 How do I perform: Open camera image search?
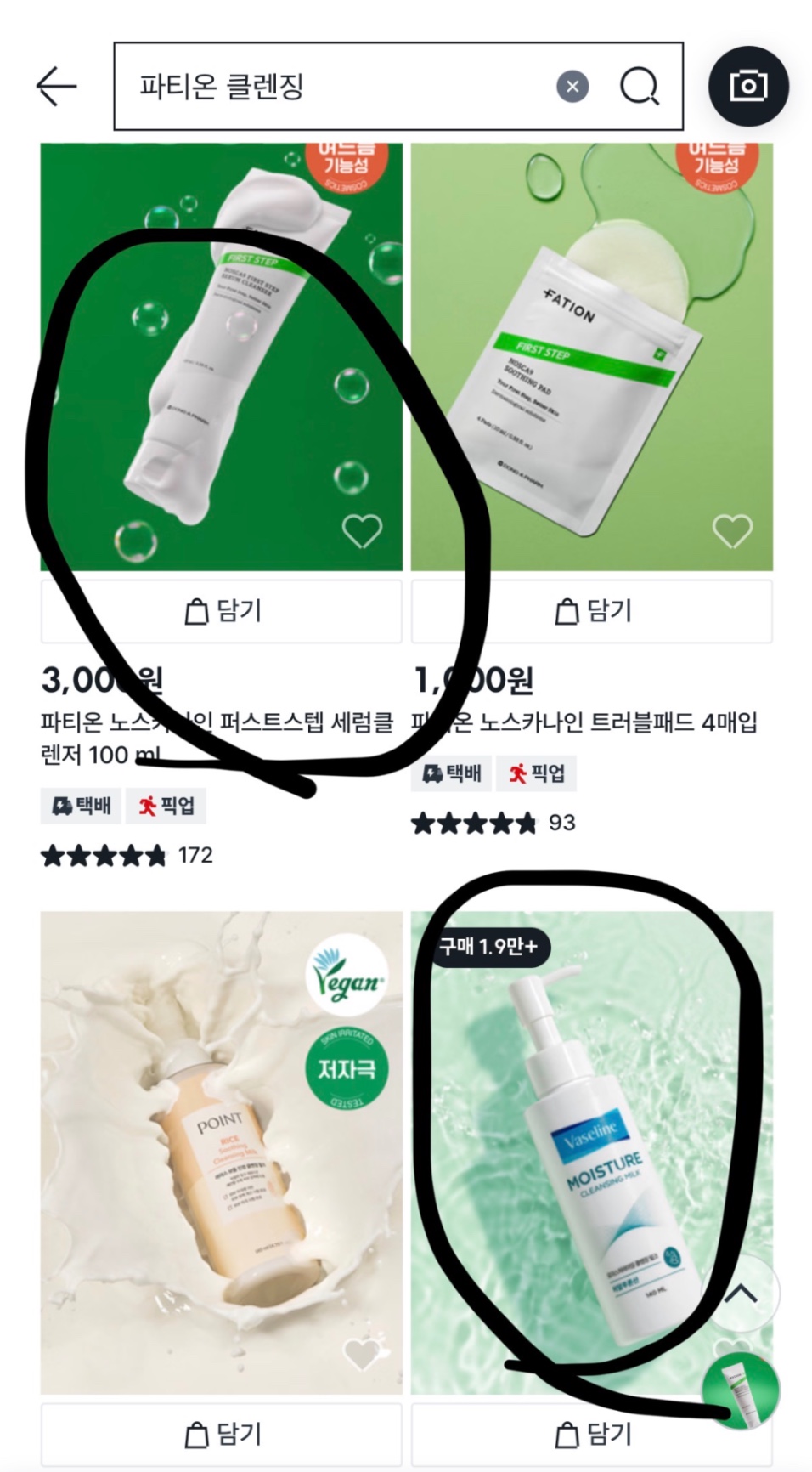[x=748, y=86]
